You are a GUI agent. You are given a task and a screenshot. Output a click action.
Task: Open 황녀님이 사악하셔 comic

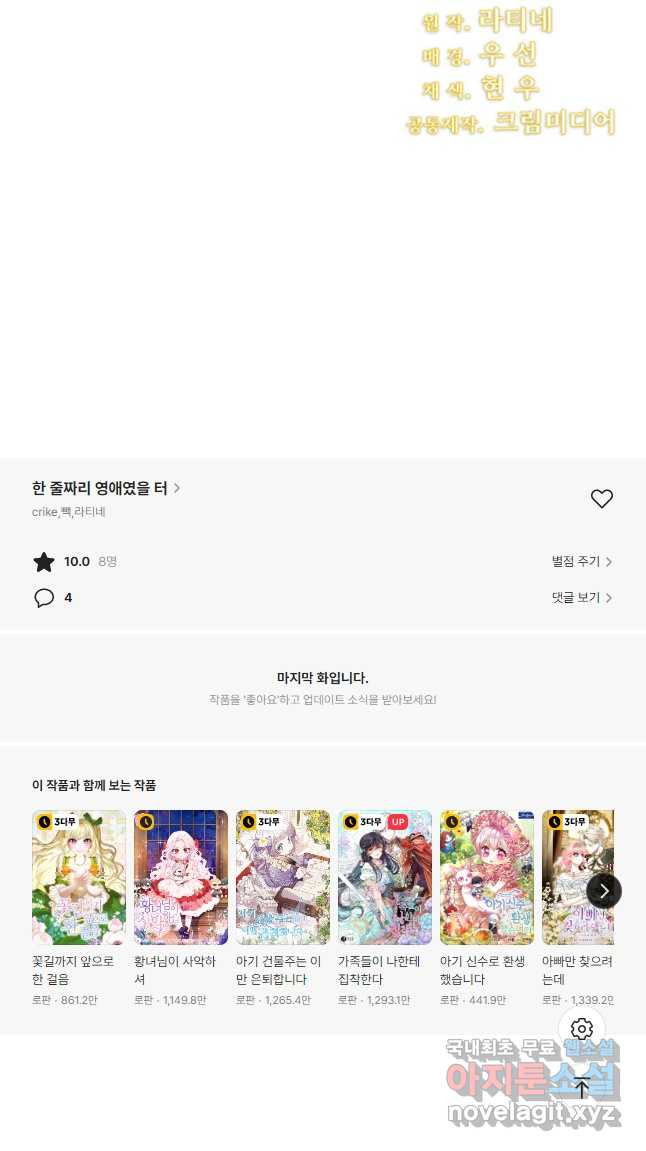pyautogui.click(x=181, y=878)
